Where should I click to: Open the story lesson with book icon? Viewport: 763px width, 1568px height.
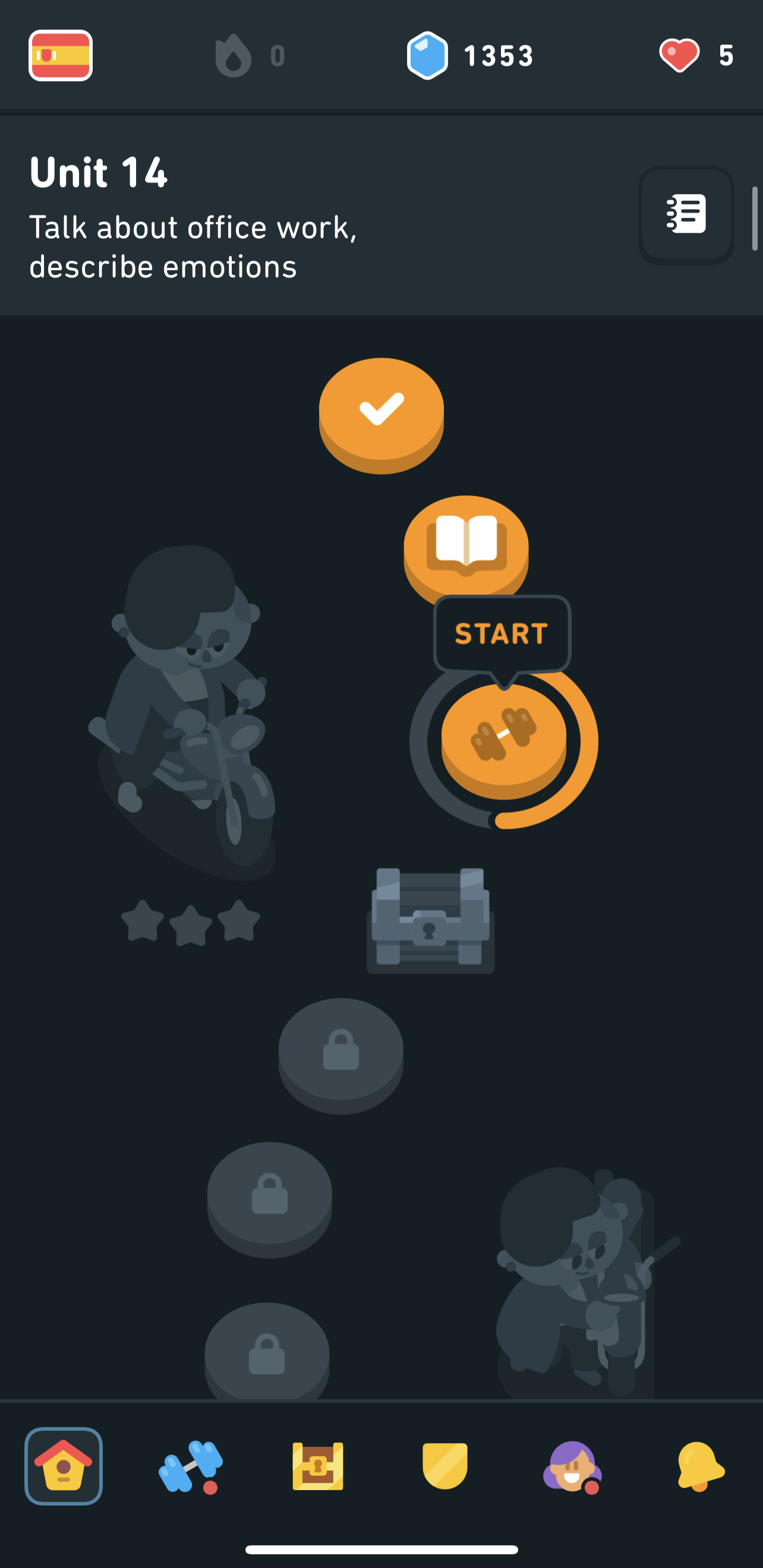click(466, 548)
